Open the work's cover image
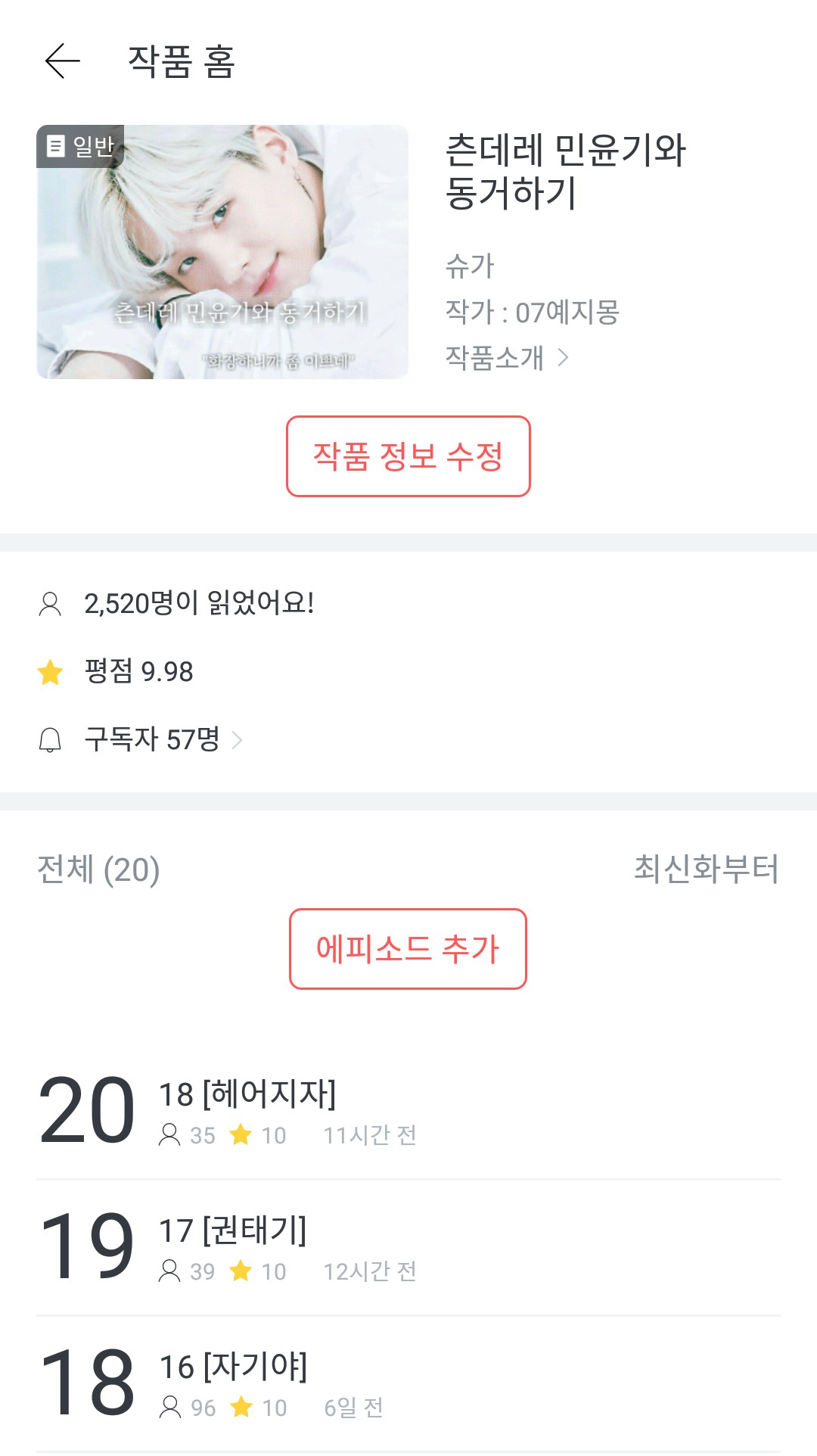817x1456 pixels. point(222,252)
